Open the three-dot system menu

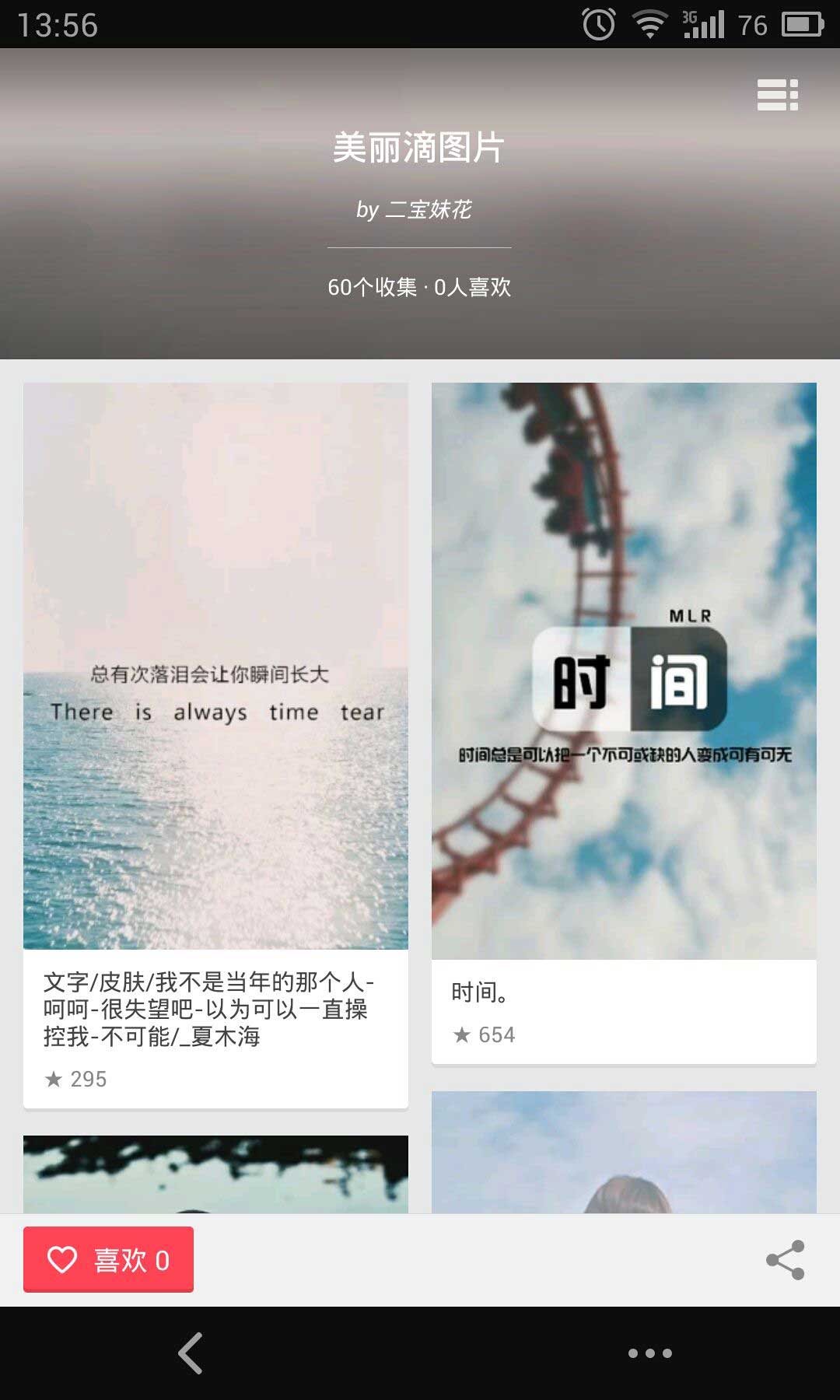pyautogui.click(x=649, y=1353)
